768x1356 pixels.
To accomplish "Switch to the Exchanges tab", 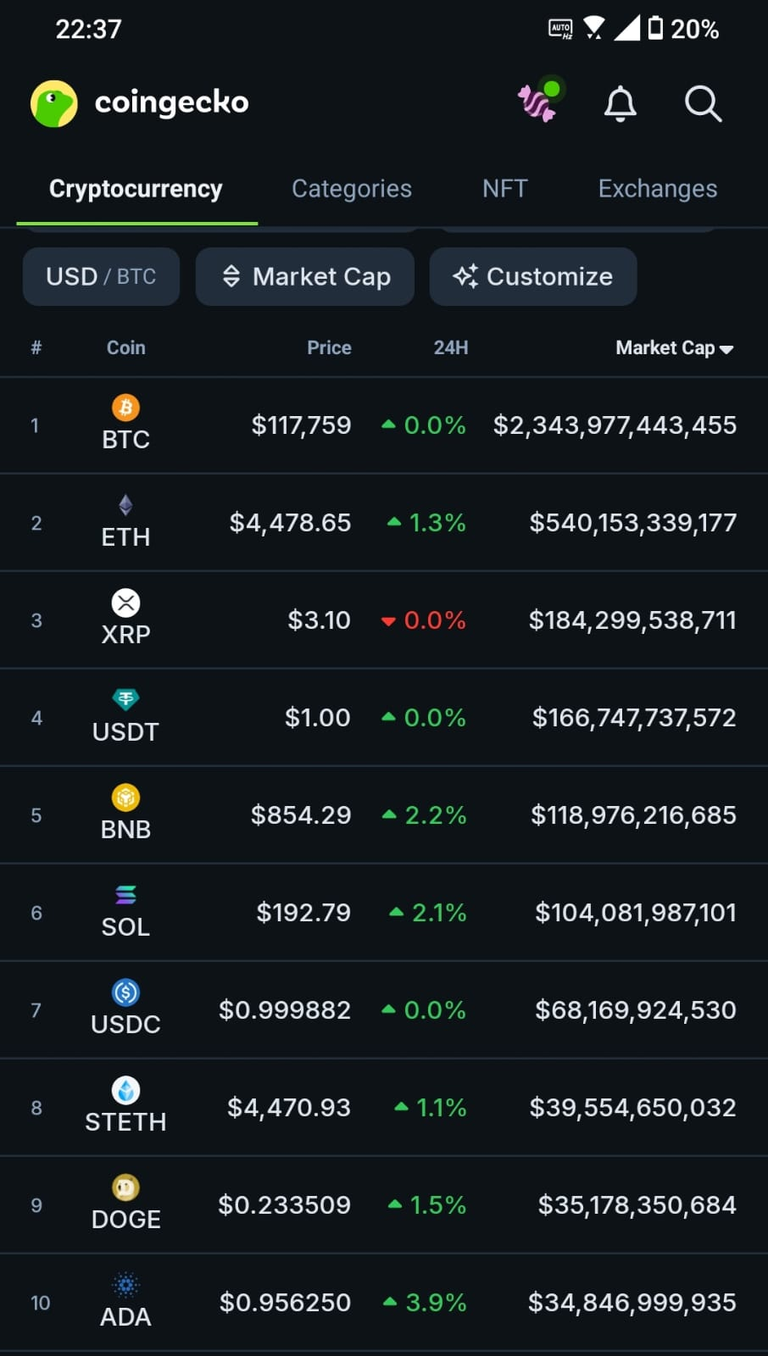I will tap(657, 189).
